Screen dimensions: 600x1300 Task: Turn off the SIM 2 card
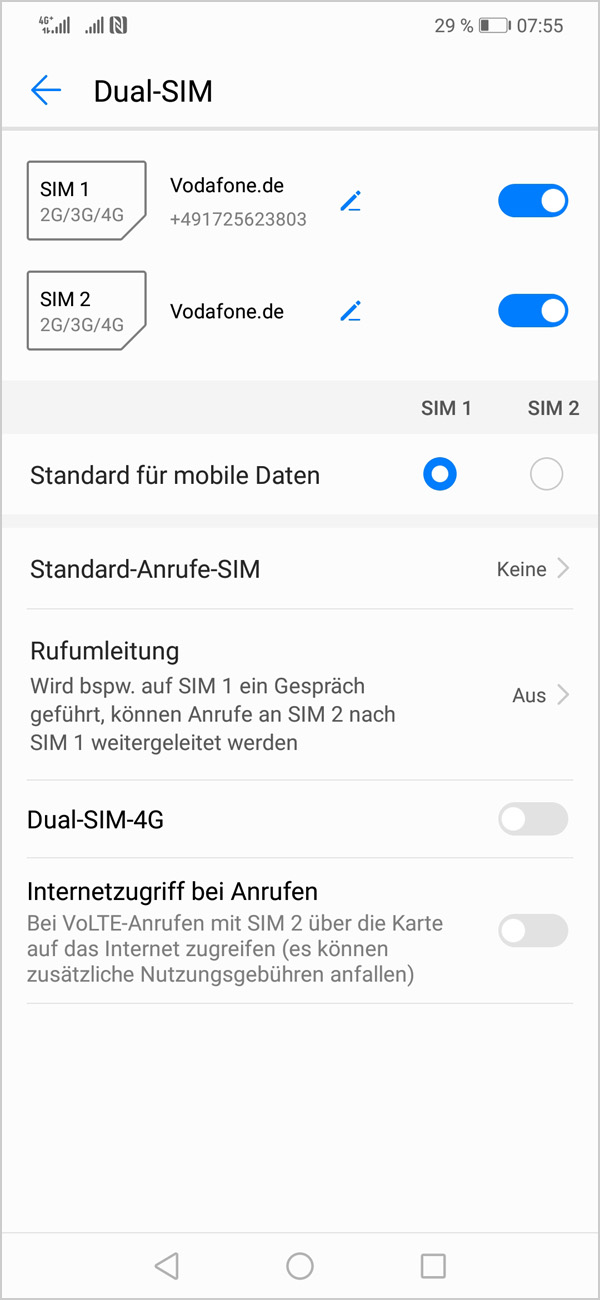[x=532, y=311]
